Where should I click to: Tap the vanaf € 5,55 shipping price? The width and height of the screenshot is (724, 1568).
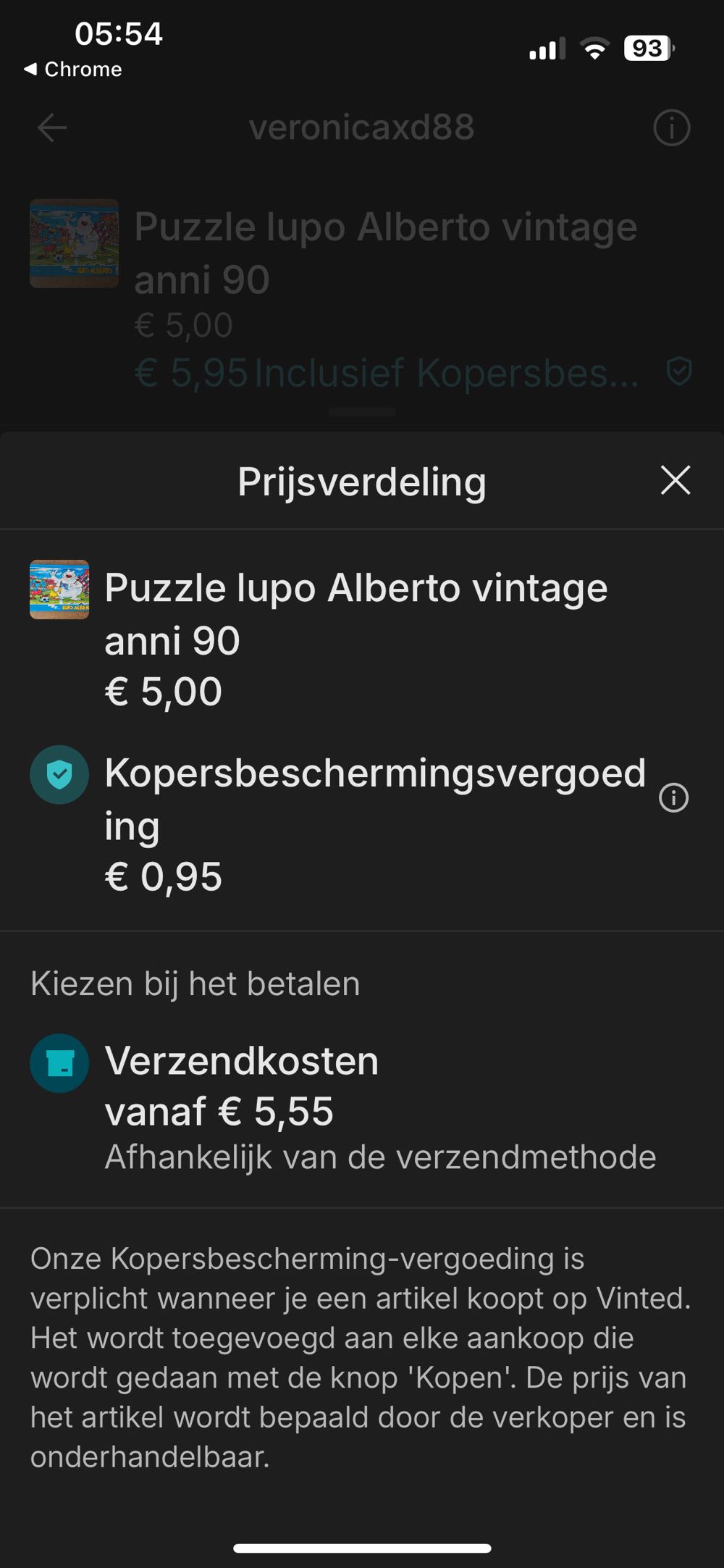pos(219,1112)
